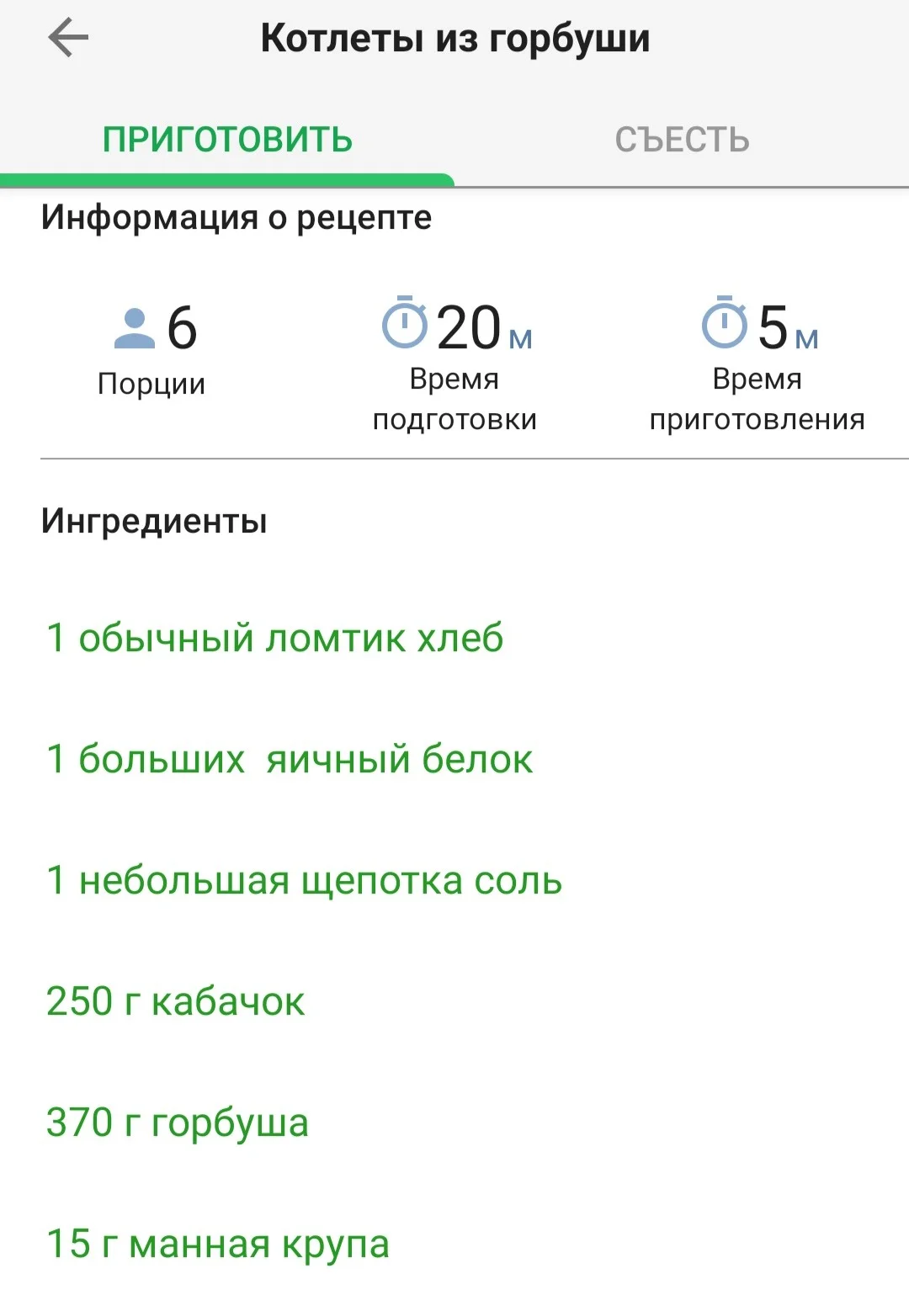Click the stopwatch icon next to cooking time
Viewport: 909px width, 1316px height.
click(x=724, y=326)
